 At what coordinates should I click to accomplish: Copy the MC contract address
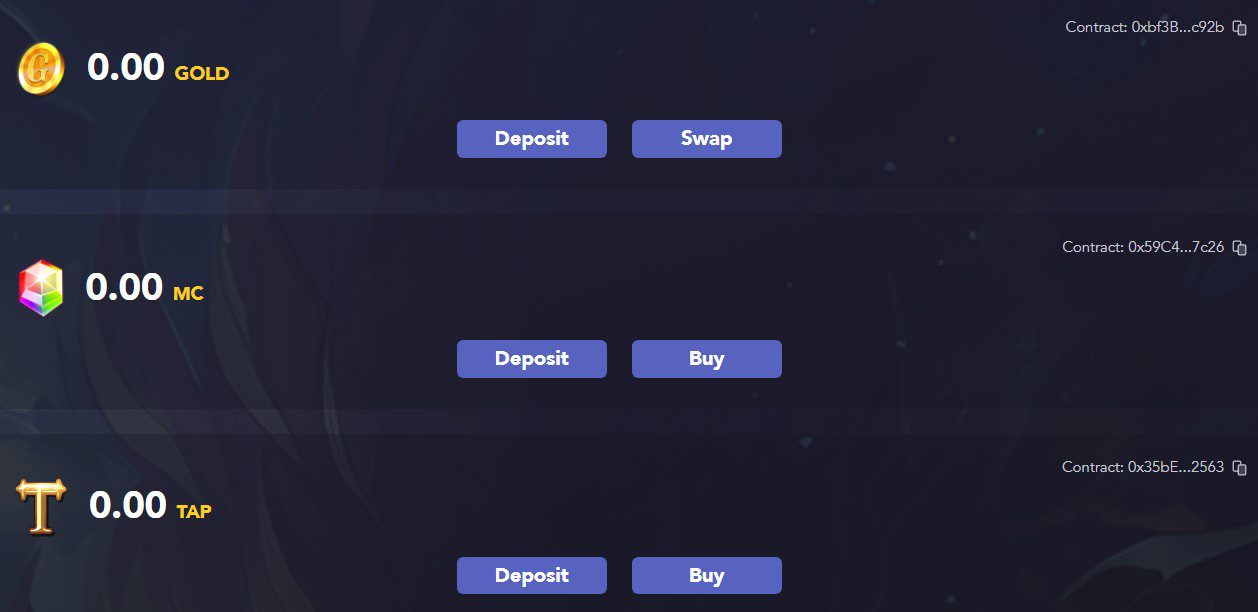point(1240,248)
